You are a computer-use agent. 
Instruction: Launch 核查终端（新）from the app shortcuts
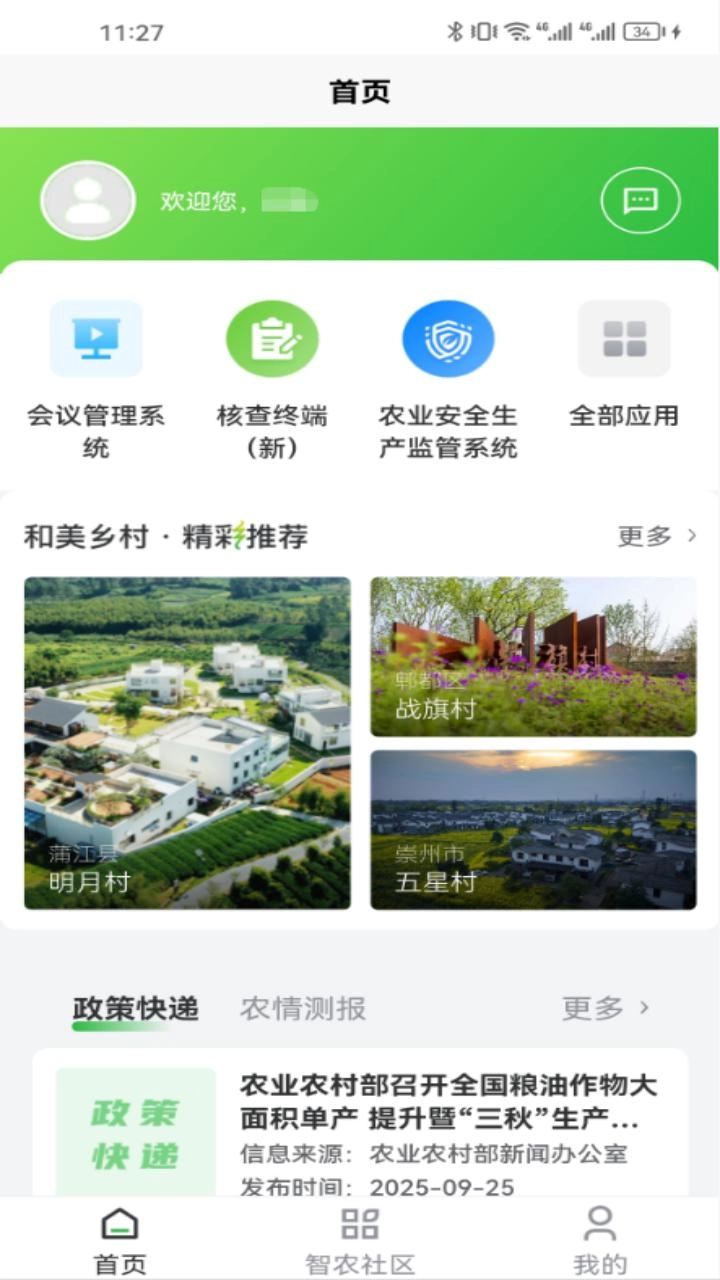point(271,338)
